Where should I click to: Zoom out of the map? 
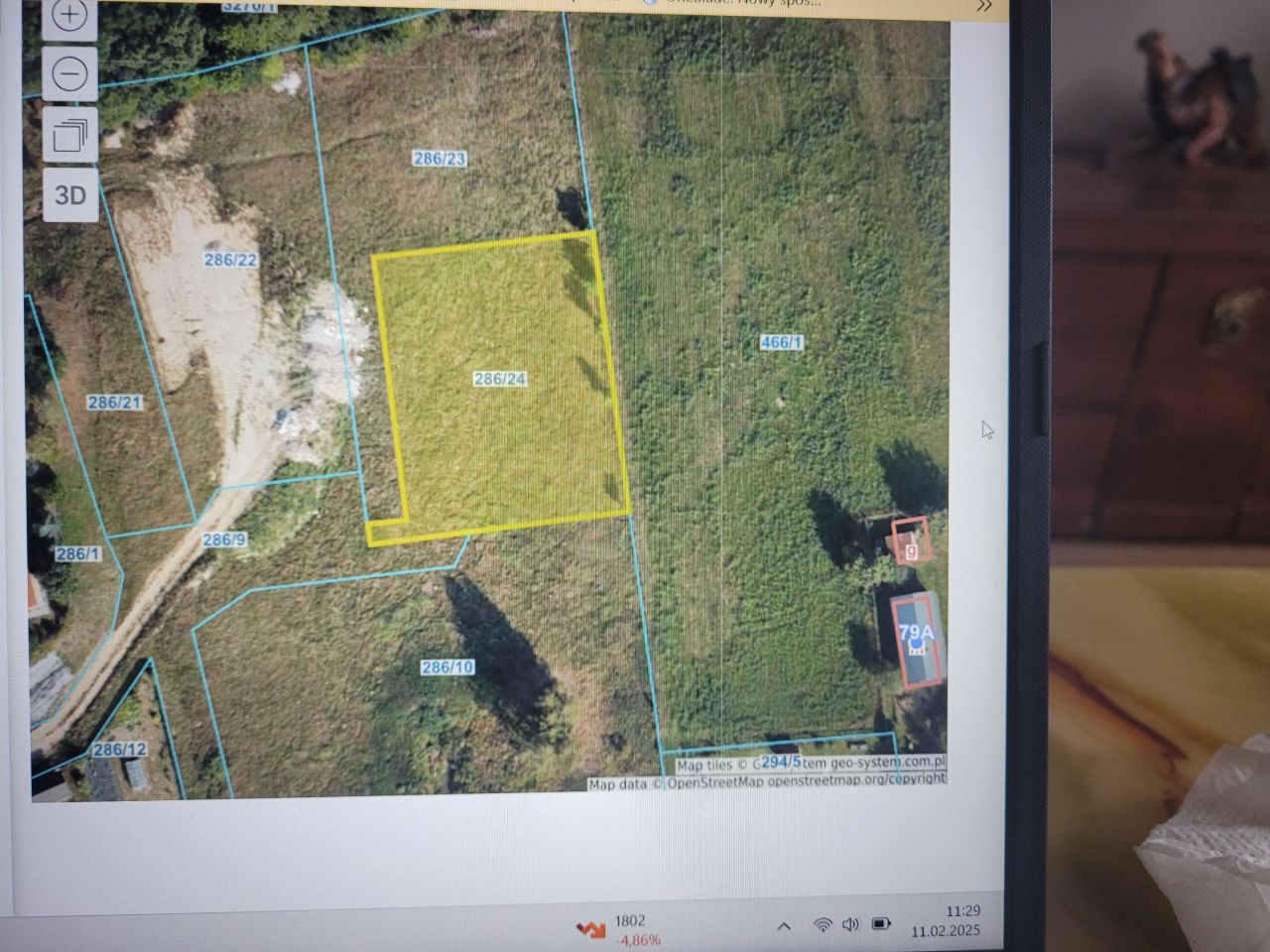(69, 73)
